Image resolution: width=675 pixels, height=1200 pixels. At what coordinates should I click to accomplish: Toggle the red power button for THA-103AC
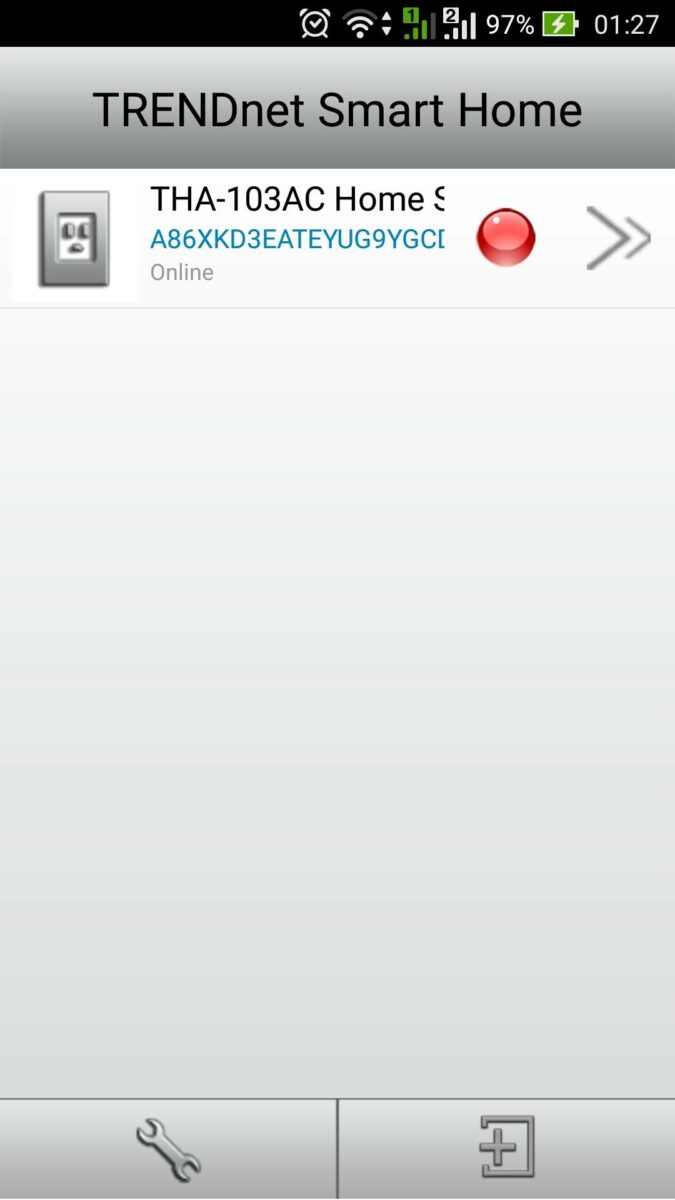pyautogui.click(x=505, y=238)
